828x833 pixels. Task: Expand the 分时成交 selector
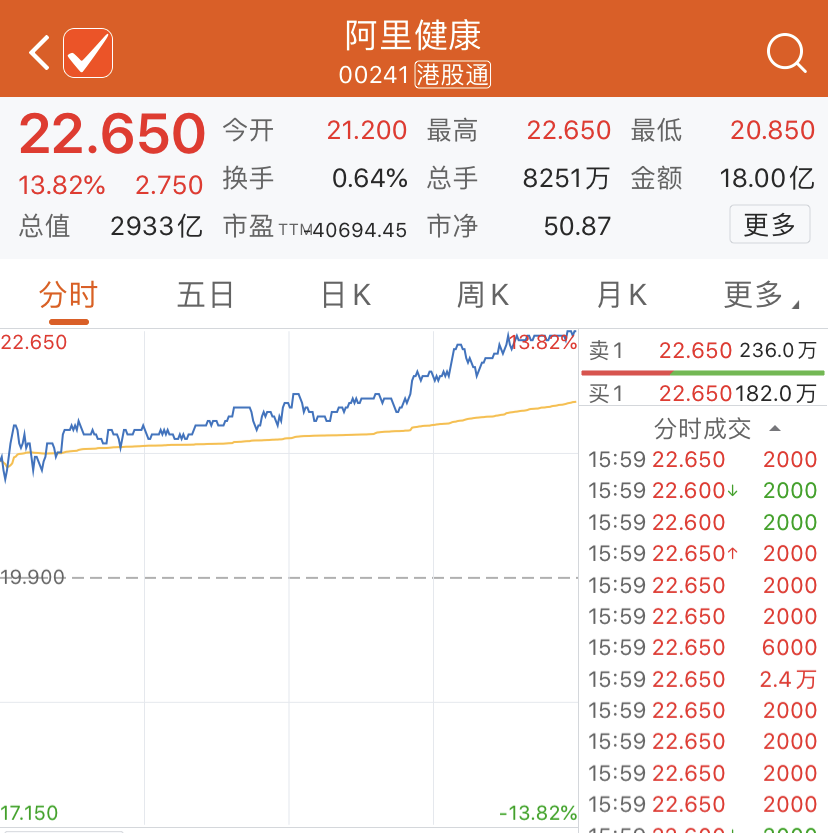[x=716, y=429]
